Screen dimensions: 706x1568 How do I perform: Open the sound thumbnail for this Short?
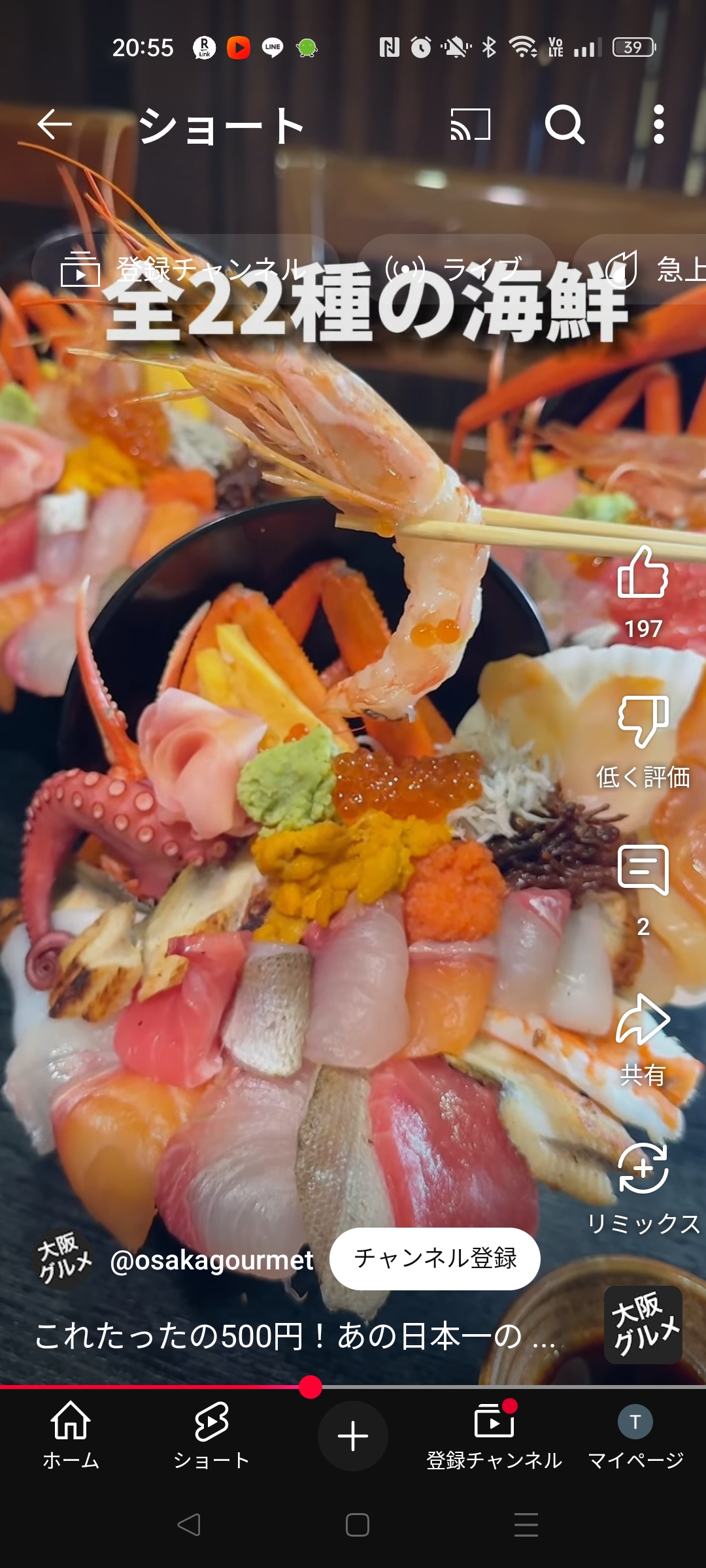[643, 1325]
